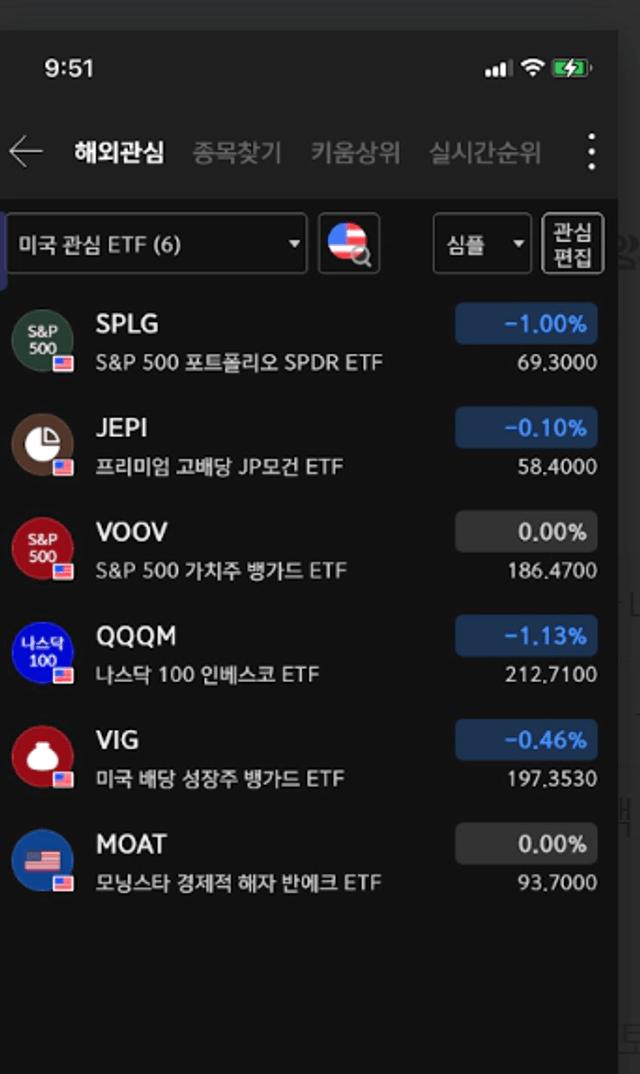640x1074 pixels.
Task: Switch to the 실시간순위 tab
Action: [484, 152]
